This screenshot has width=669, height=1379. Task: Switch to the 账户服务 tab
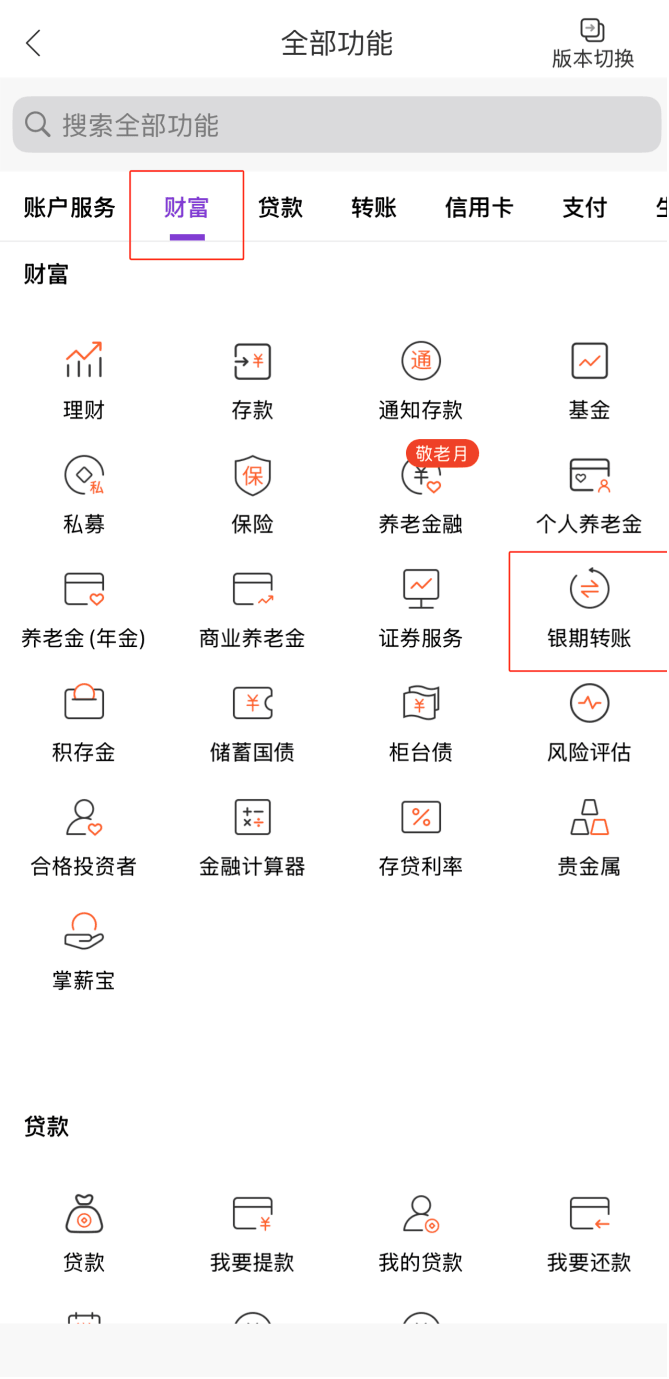tap(70, 208)
